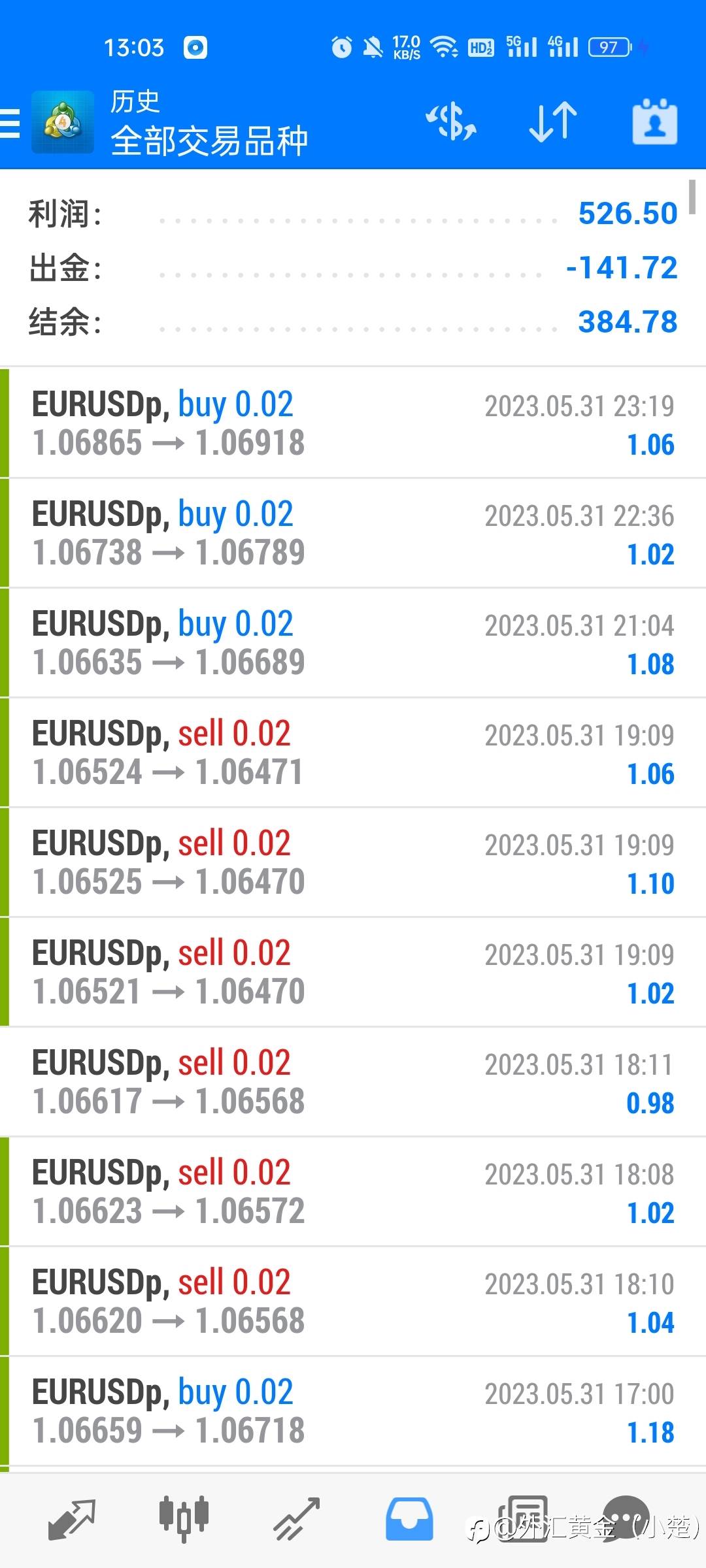
Task: Select the sell trade from 1.06525
Action: pyautogui.click(x=353, y=862)
